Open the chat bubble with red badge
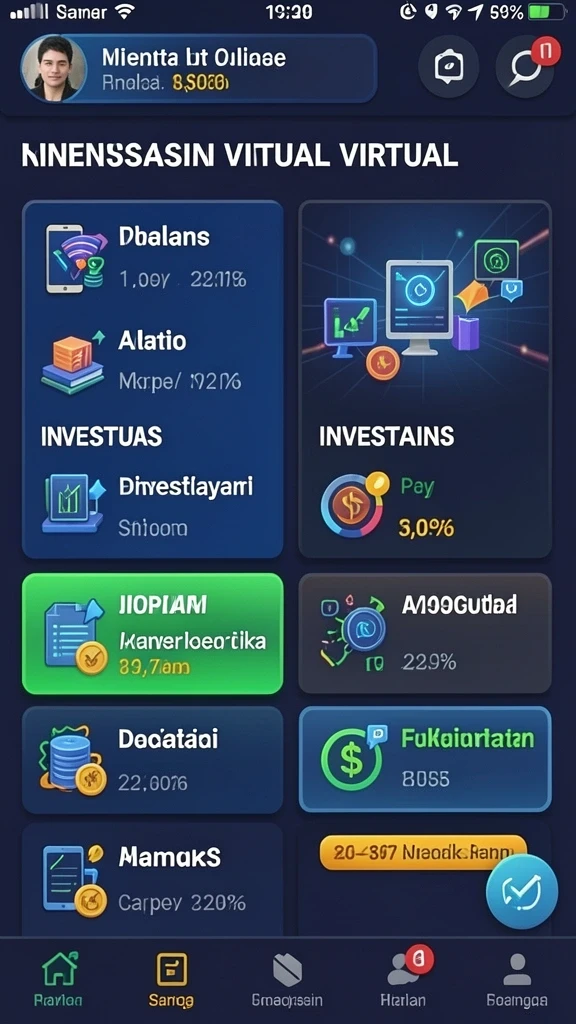 tap(526, 66)
